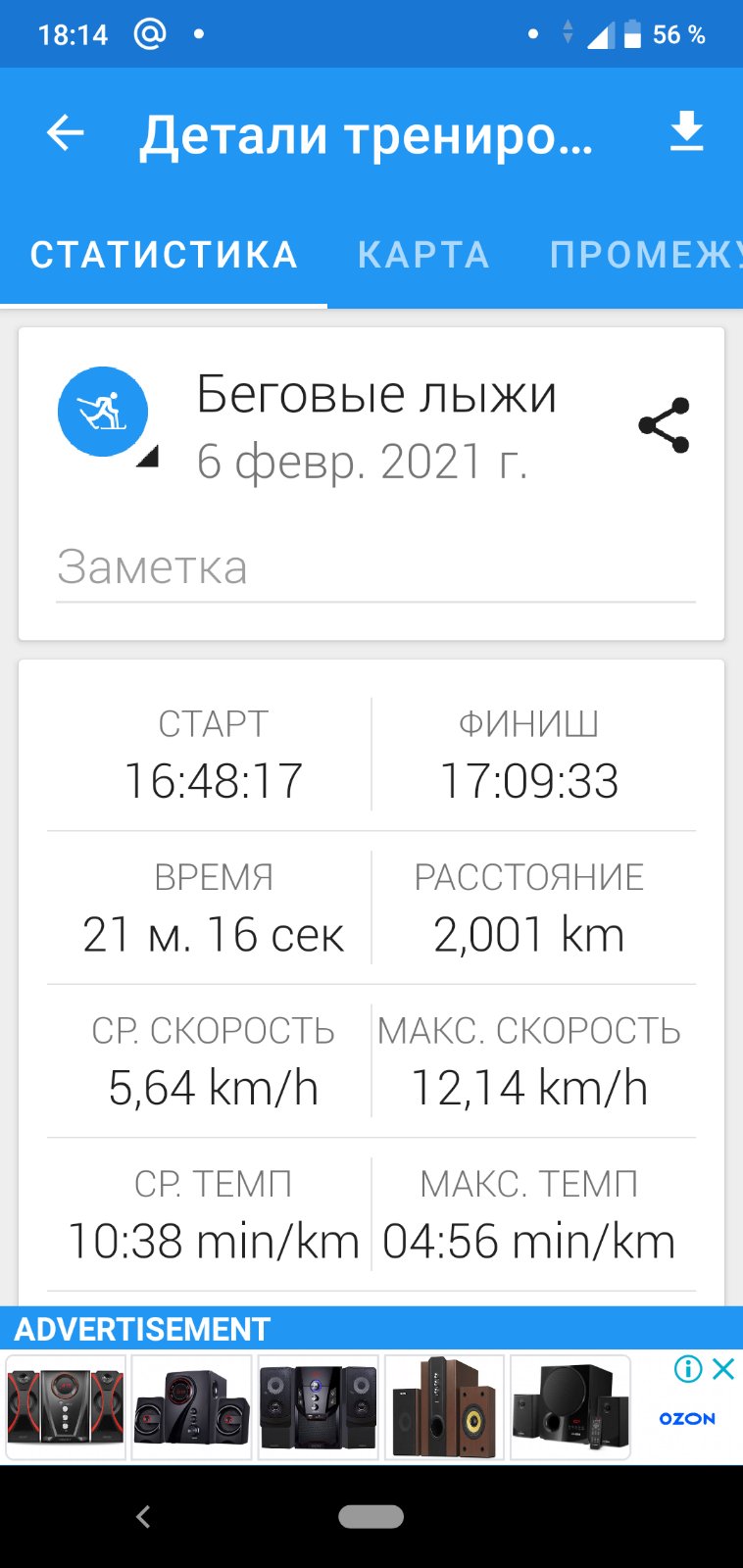Share the Беговые лыжи workout
This screenshot has width=743, height=1568.
[x=664, y=425]
